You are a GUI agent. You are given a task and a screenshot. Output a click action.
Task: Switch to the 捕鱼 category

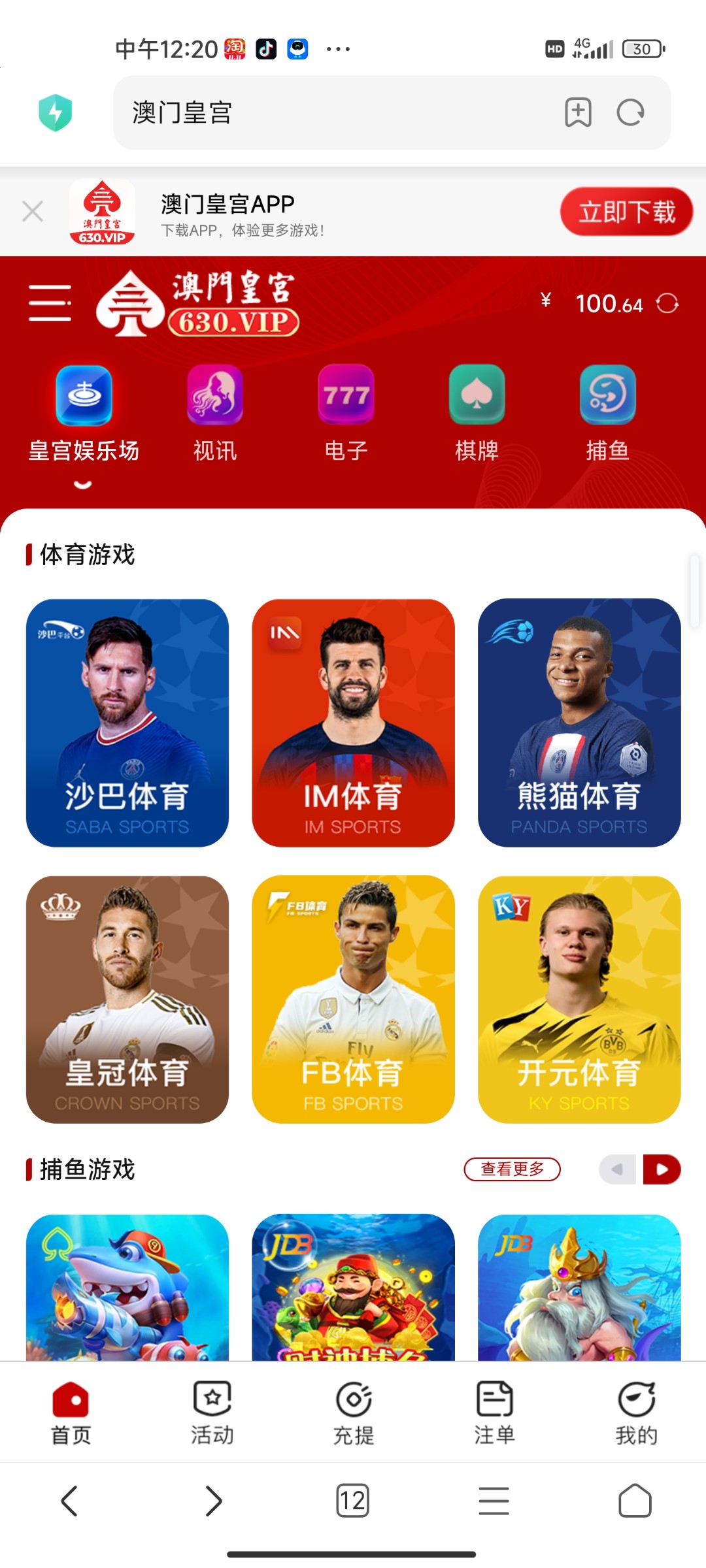(607, 413)
